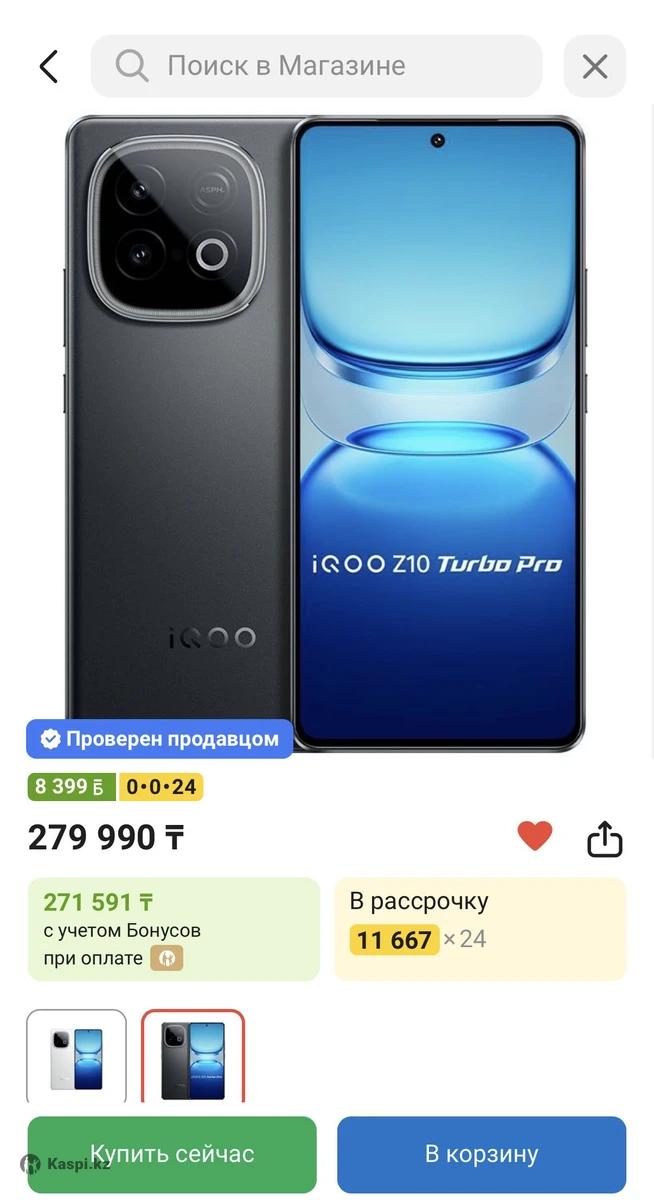Select the black color variant thumbnail
Screen dimensions: 654x1200
pos(193,1058)
